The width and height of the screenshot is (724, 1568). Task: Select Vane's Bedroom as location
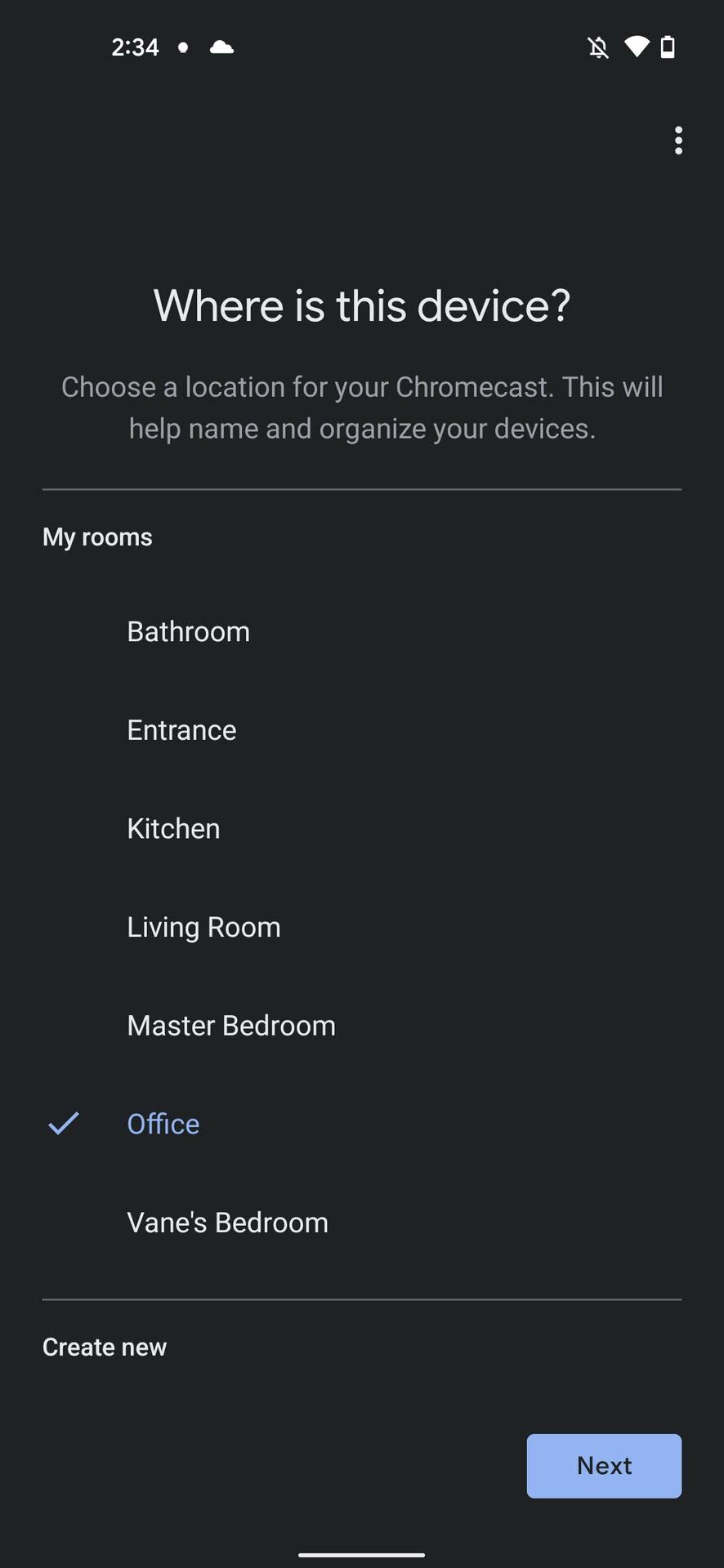[x=227, y=1223]
